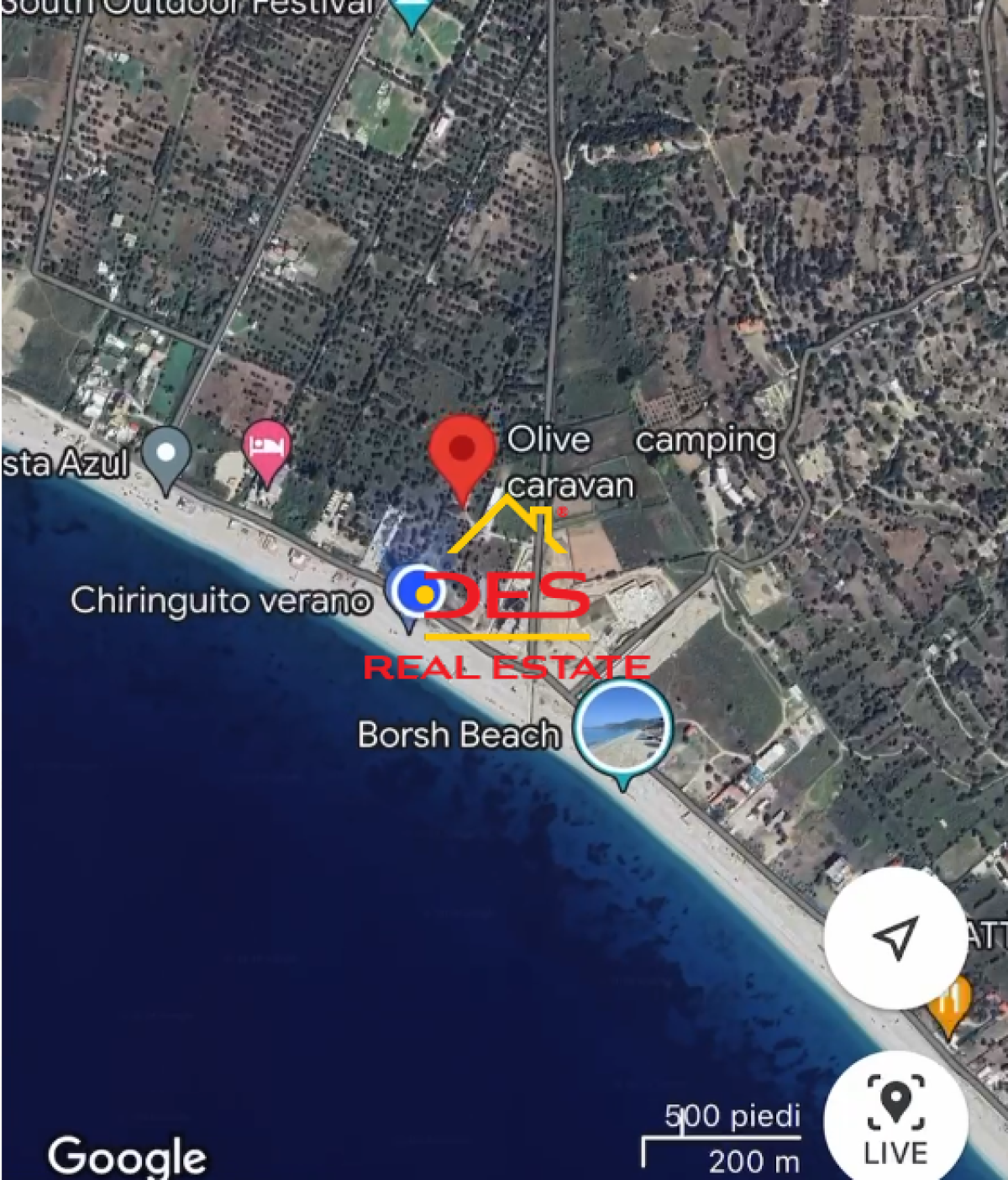Open the Costa Azul gray pin

(166, 456)
